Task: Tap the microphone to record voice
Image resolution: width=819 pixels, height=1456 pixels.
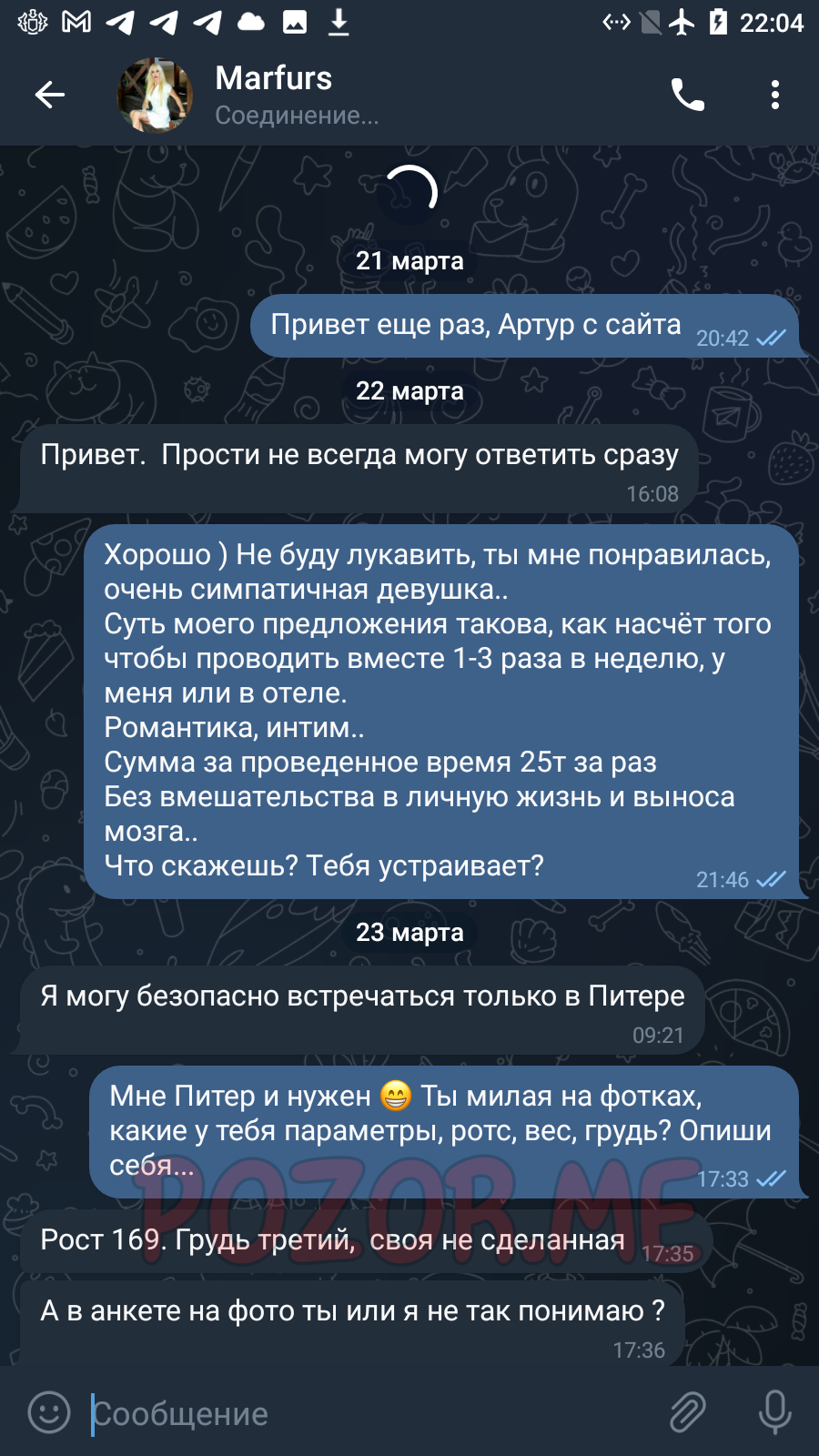Action: [x=774, y=1413]
